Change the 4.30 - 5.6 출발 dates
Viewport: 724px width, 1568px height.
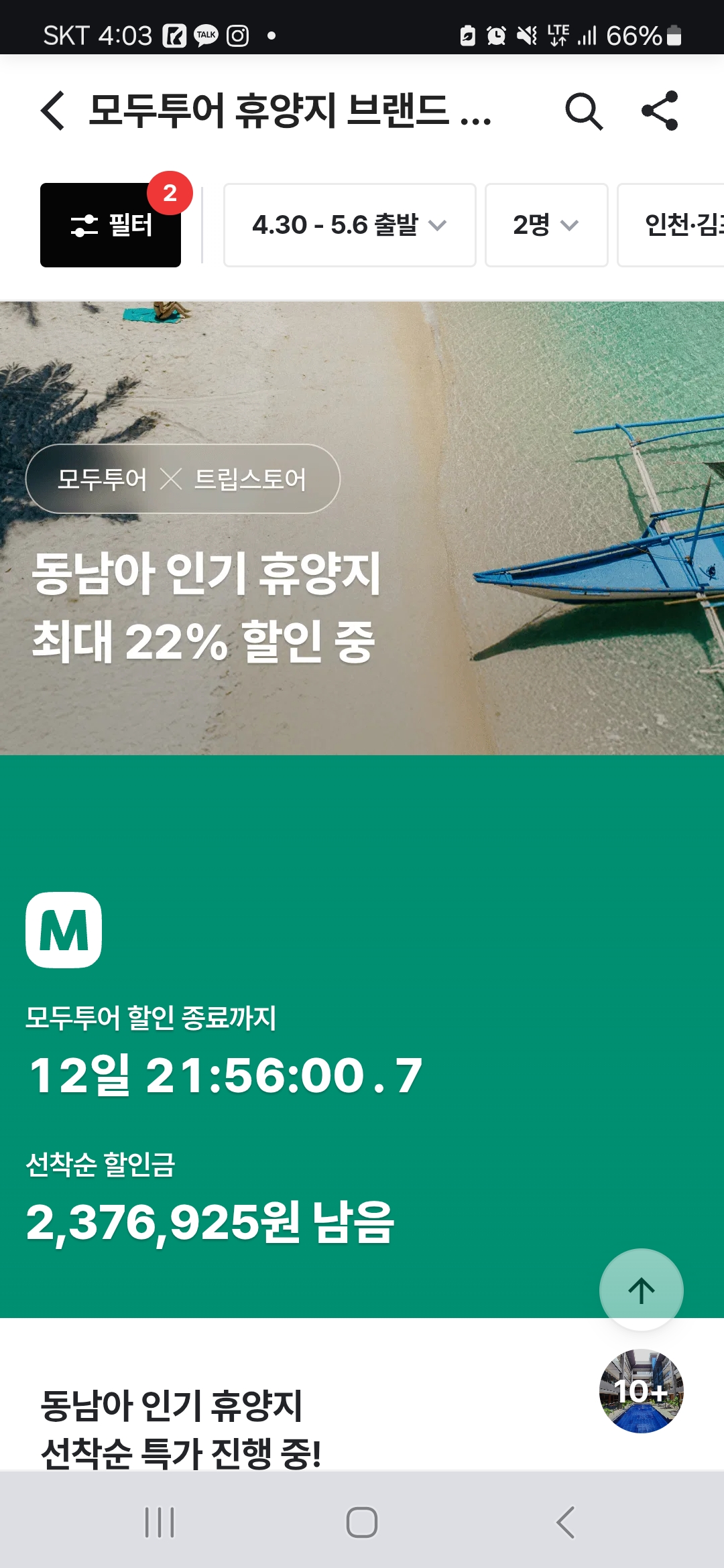tap(349, 225)
